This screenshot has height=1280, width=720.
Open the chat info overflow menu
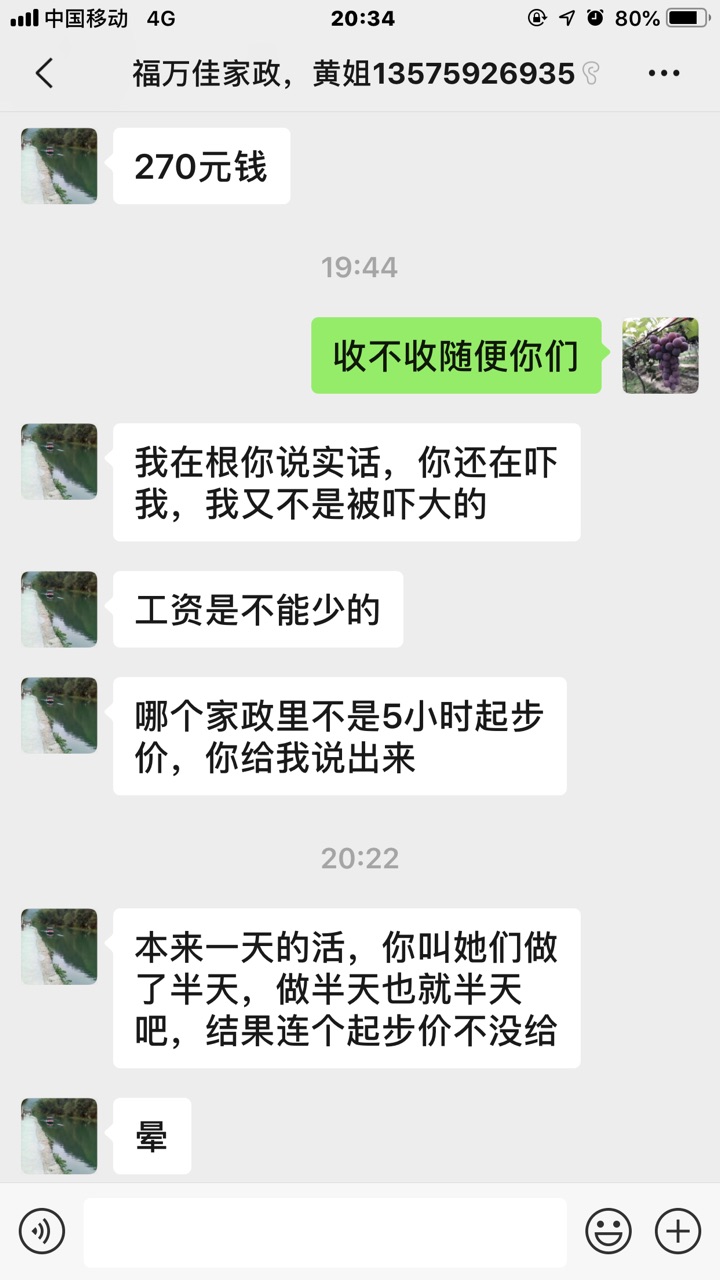pos(664,73)
